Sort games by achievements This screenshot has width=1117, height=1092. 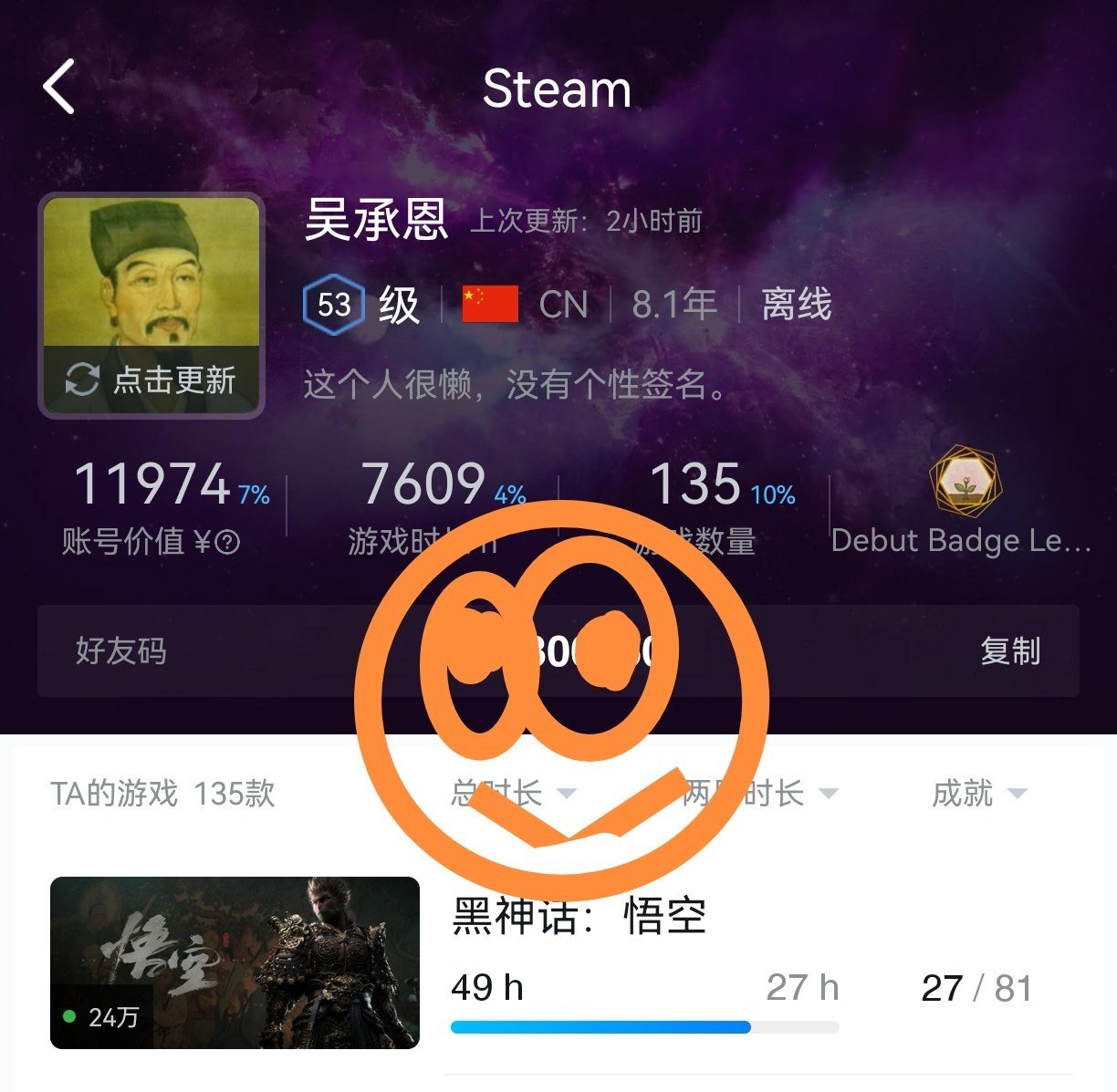pyautogui.click(x=978, y=793)
